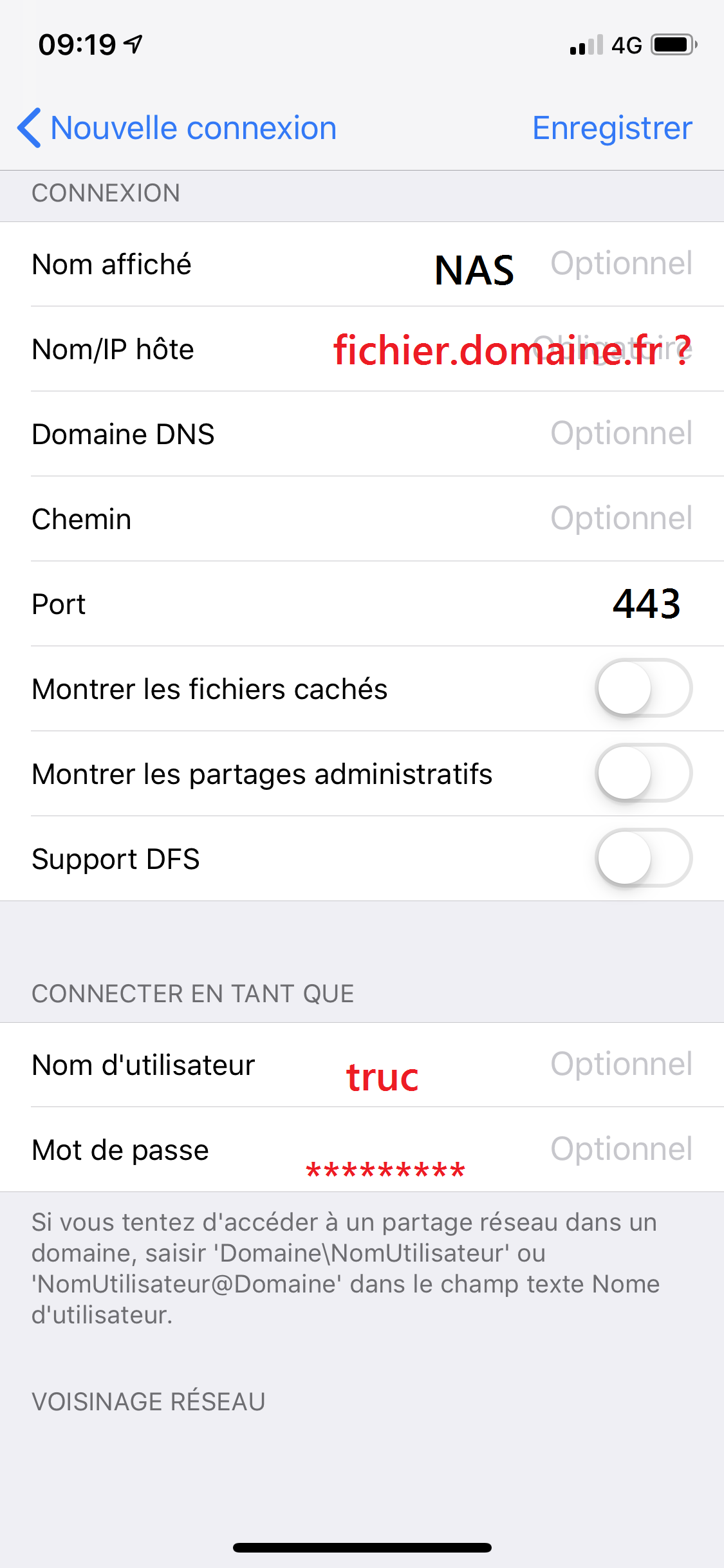The image size is (724, 1568).
Task: Tap Enregistrer to save the connection
Action: pyautogui.click(x=612, y=127)
